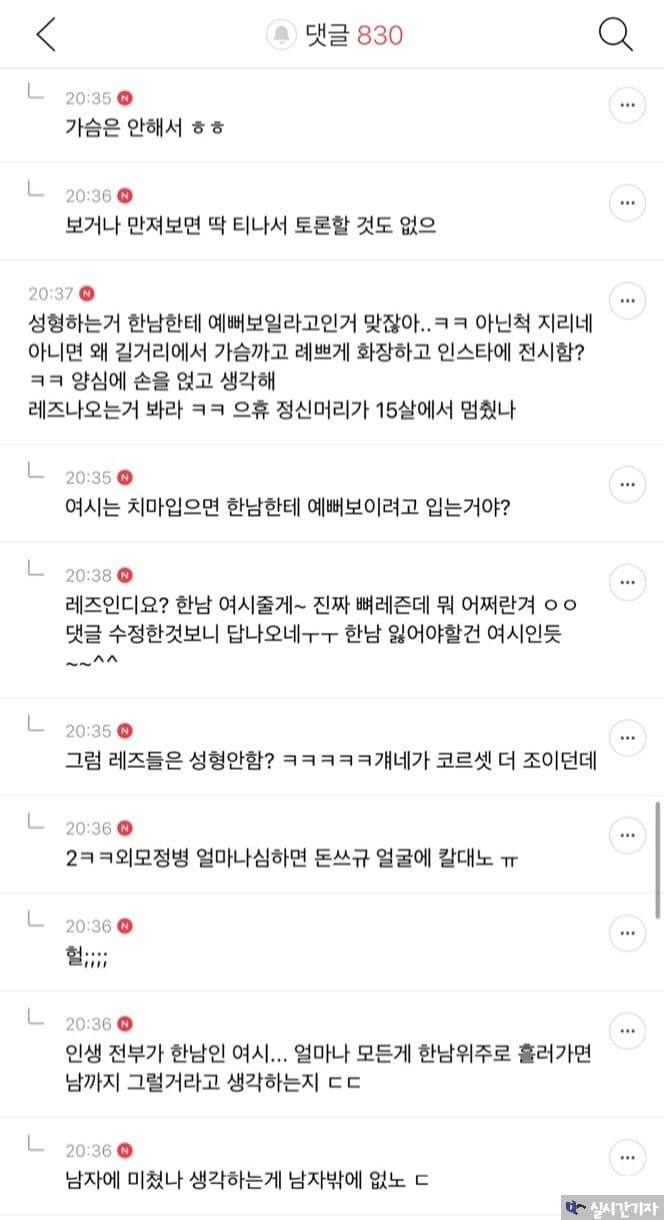The height and width of the screenshot is (1220, 664).
Task: Open more options on '헐;;;;' comment
Action: pyautogui.click(x=627, y=933)
